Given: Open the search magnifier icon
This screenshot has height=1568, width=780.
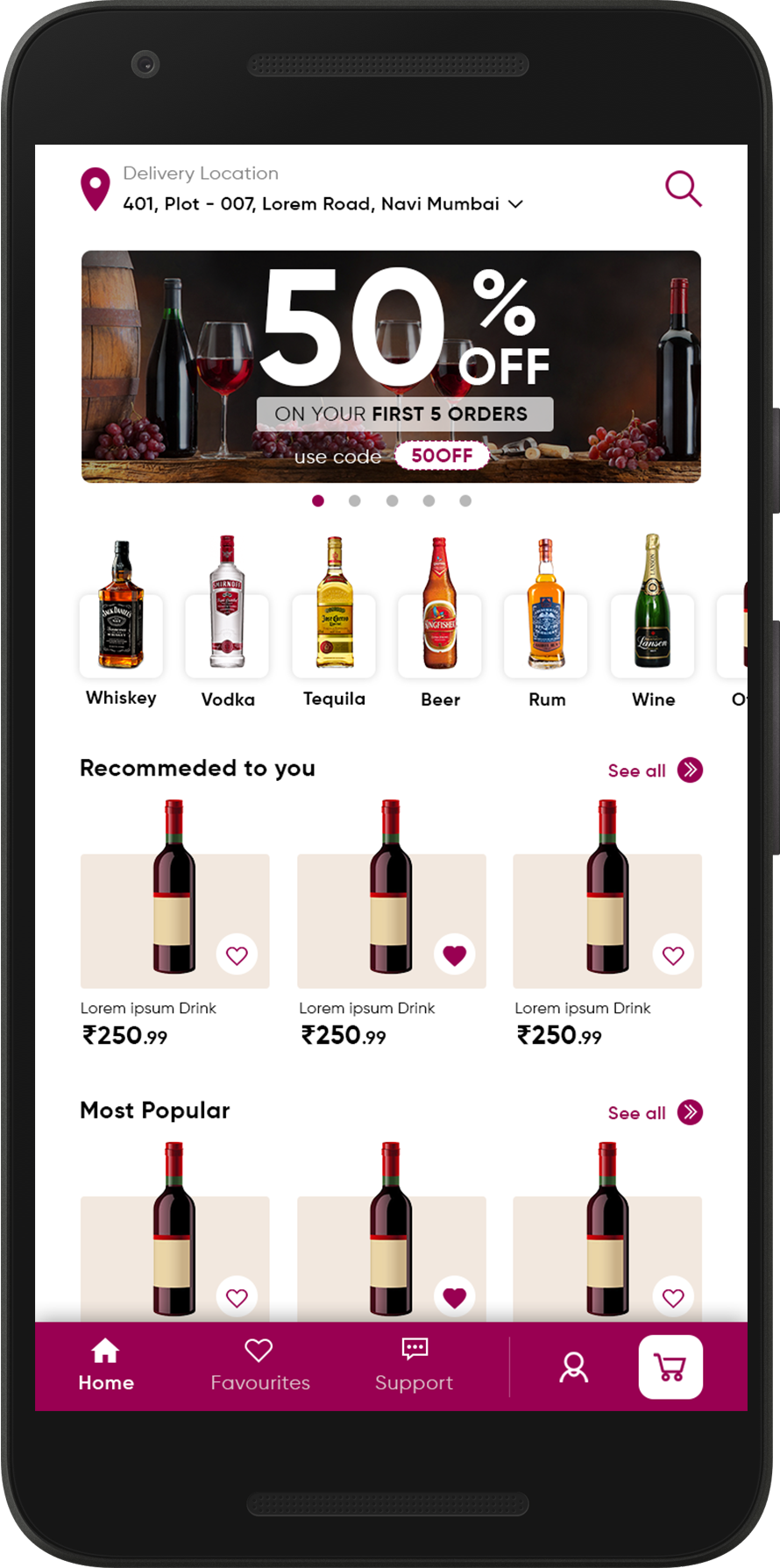Looking at the screenshot, I should pyautogui.click(x=684, y=188).
